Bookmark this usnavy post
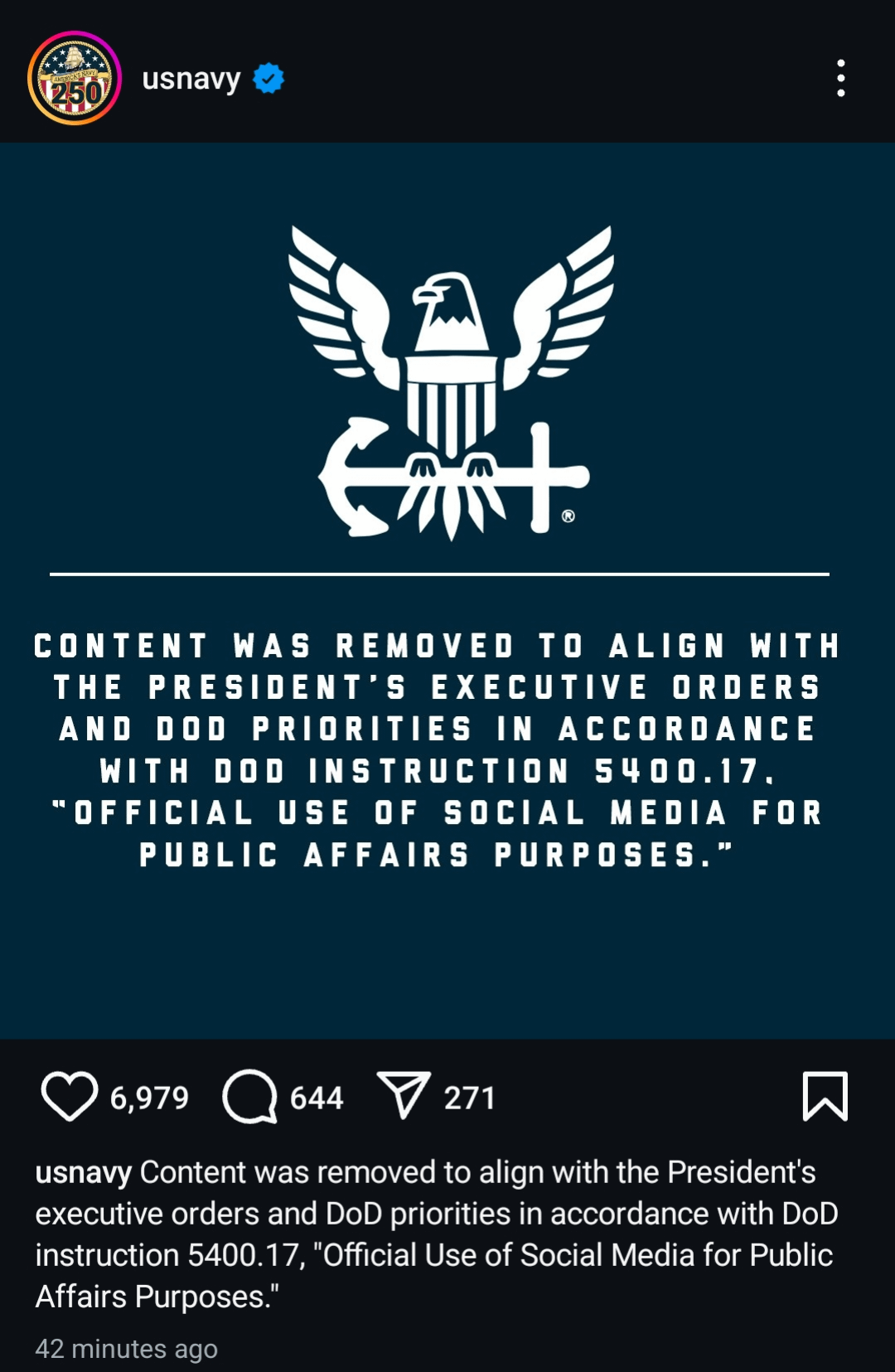The width and height of the screenshot is (895, 1372). (825, 1096)
